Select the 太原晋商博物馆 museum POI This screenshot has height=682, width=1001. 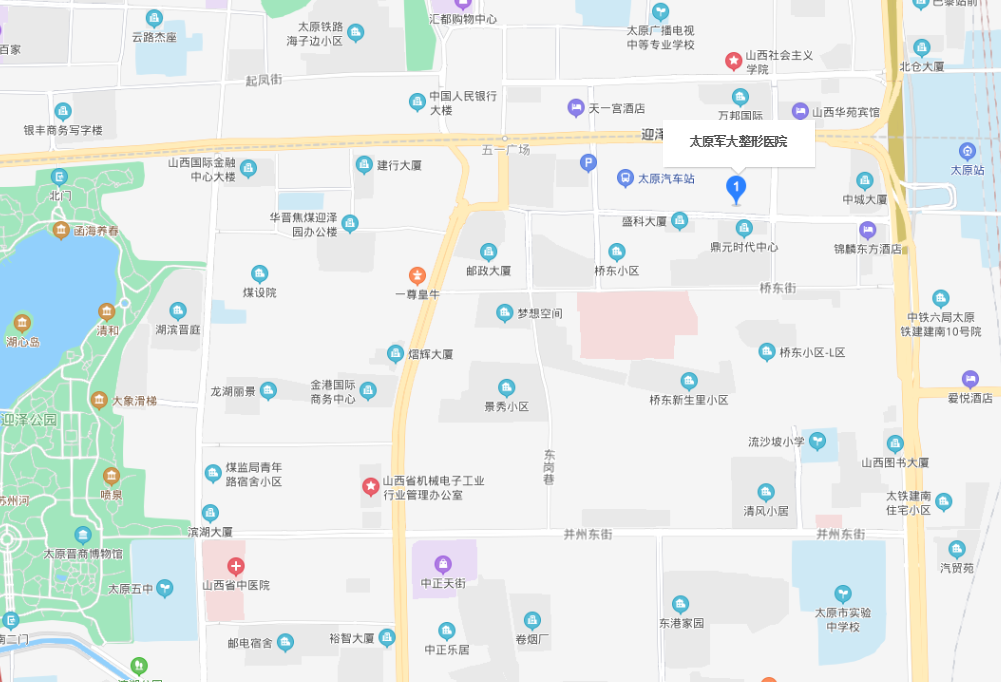pos(84,535)
